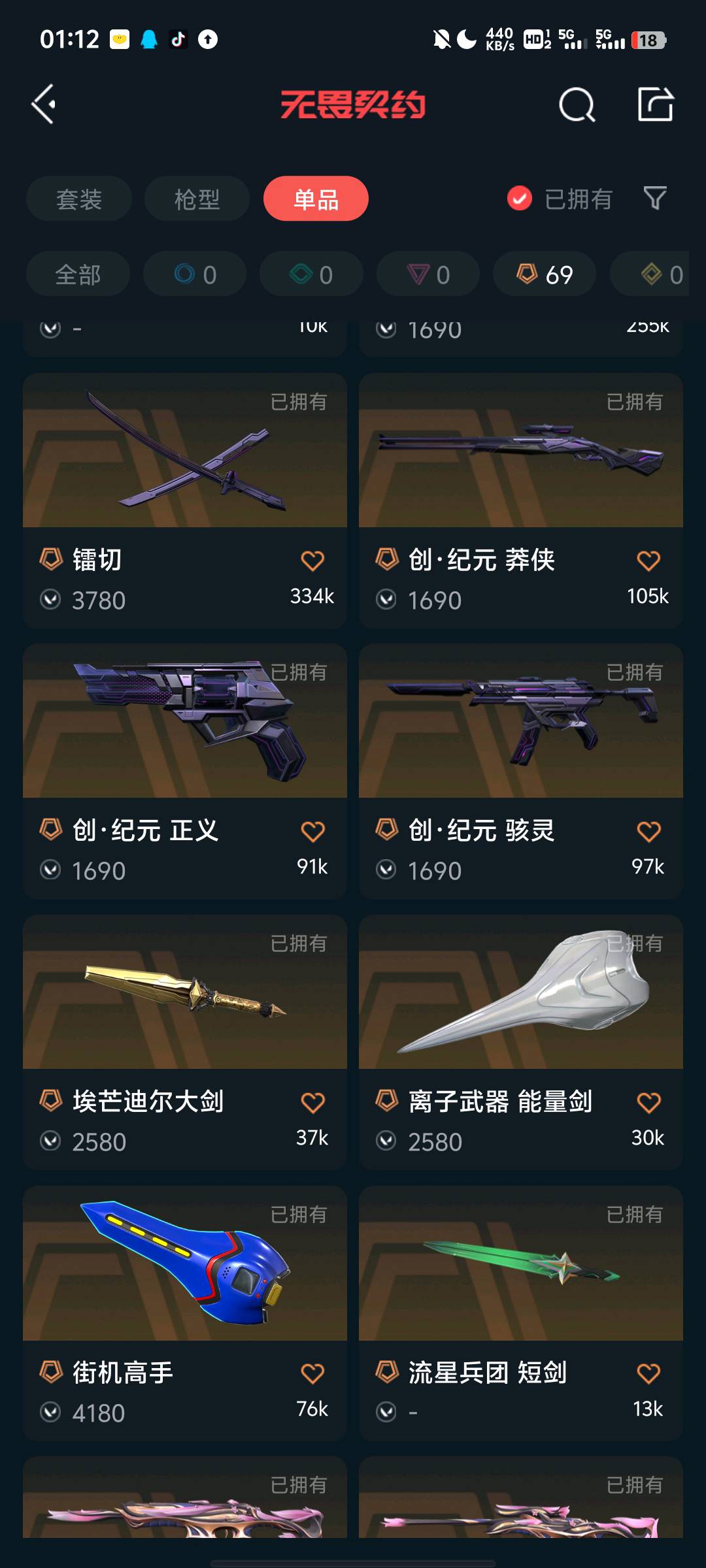706x1568 pixels.
Task: Go back using the top-left arrow
Action: pos(44,105)
